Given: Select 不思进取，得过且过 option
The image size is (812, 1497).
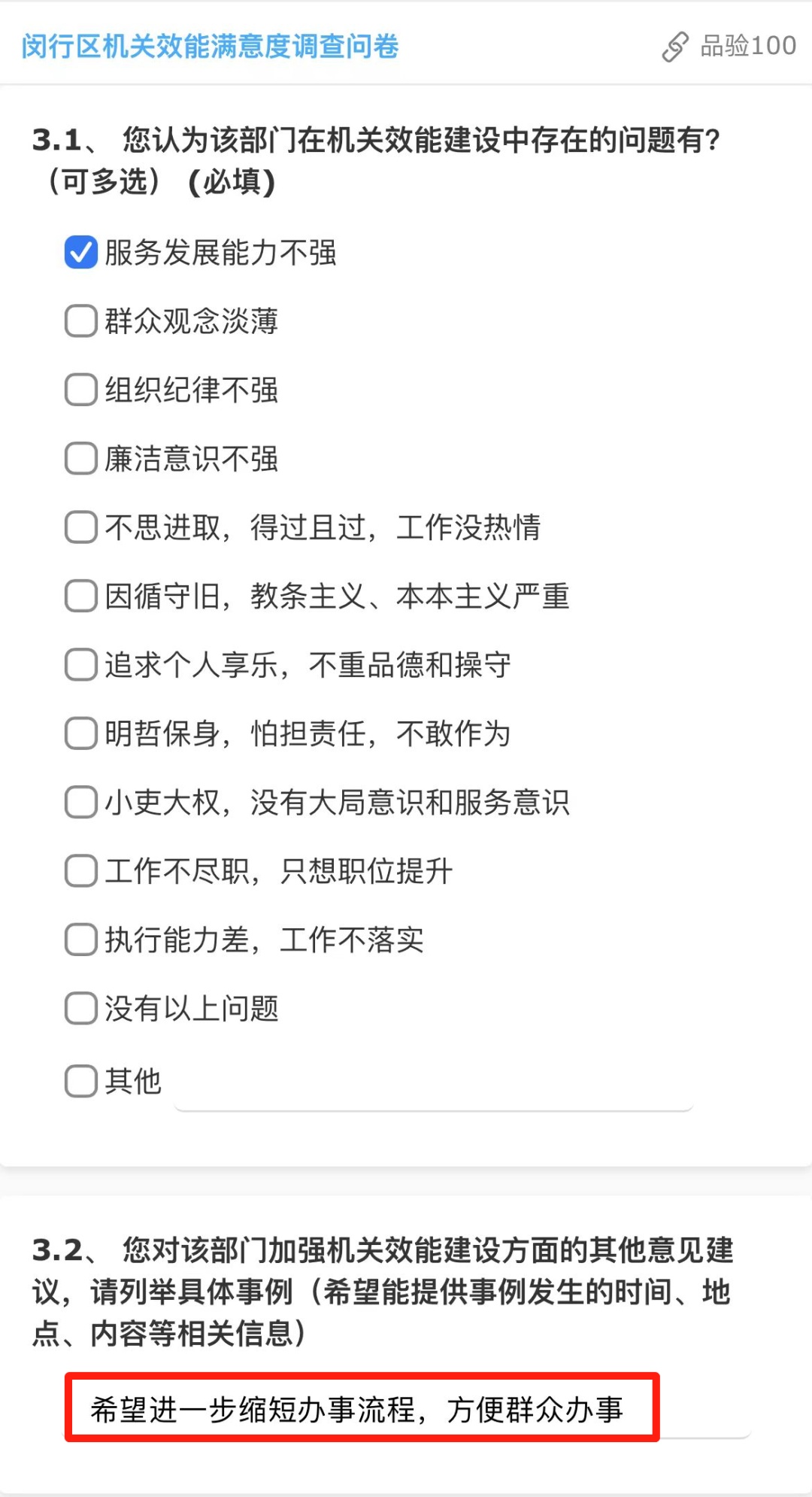Looking at the screenshot, I should pyautogui.click(x=81, y=527).
